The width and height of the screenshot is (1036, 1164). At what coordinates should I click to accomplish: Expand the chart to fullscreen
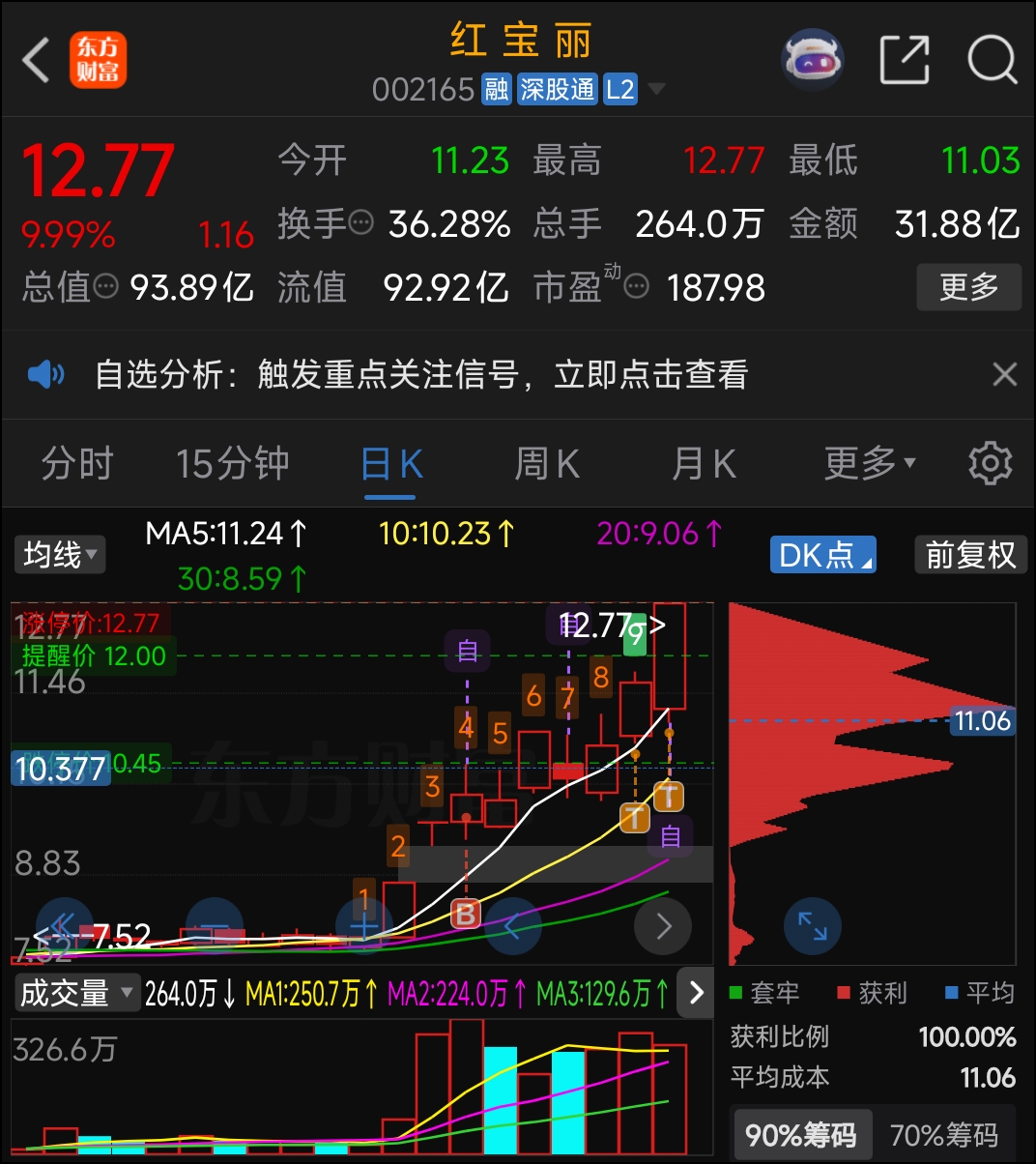click(812, 926)
